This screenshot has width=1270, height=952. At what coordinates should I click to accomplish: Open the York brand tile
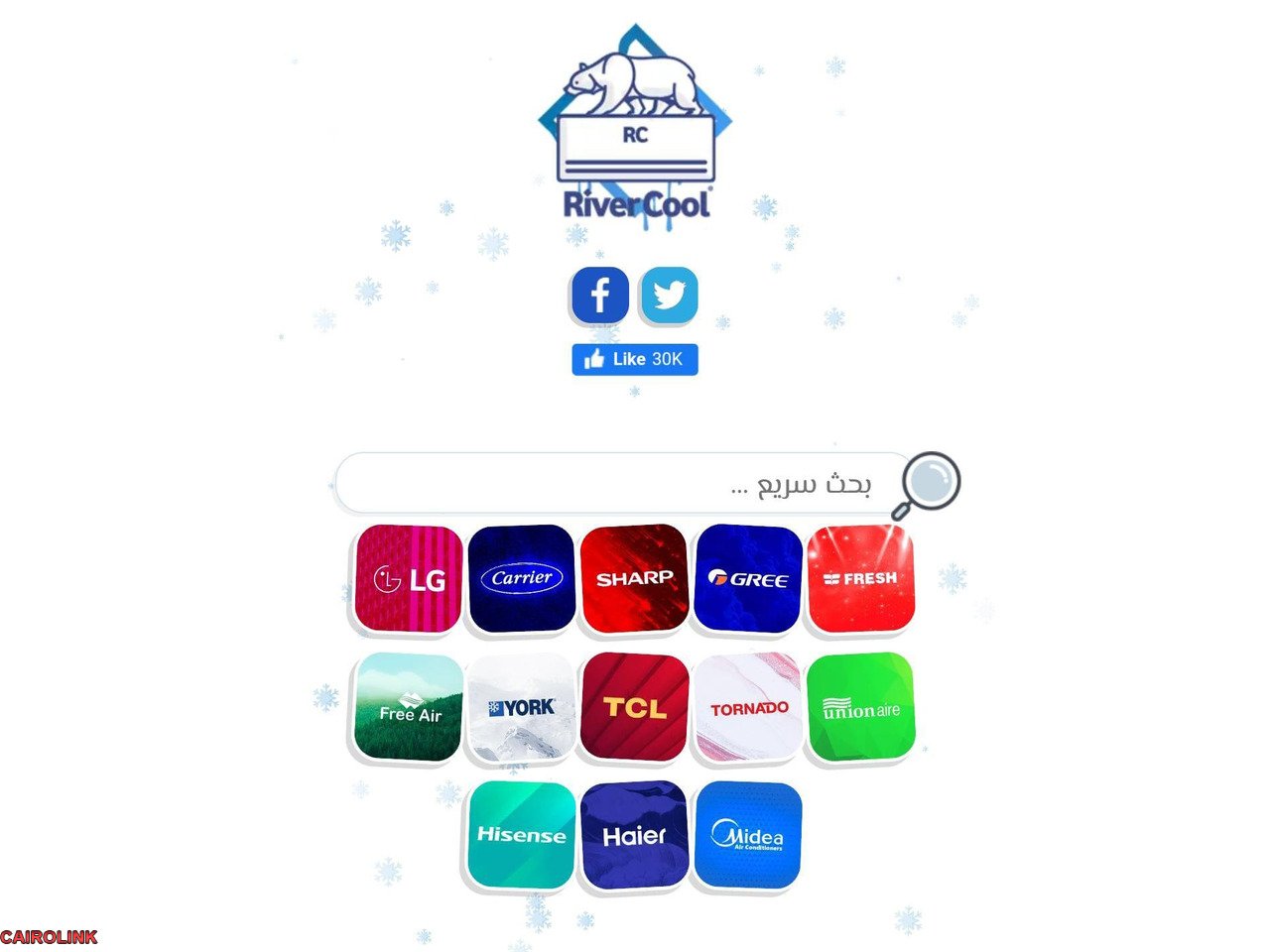coord(522,708)
